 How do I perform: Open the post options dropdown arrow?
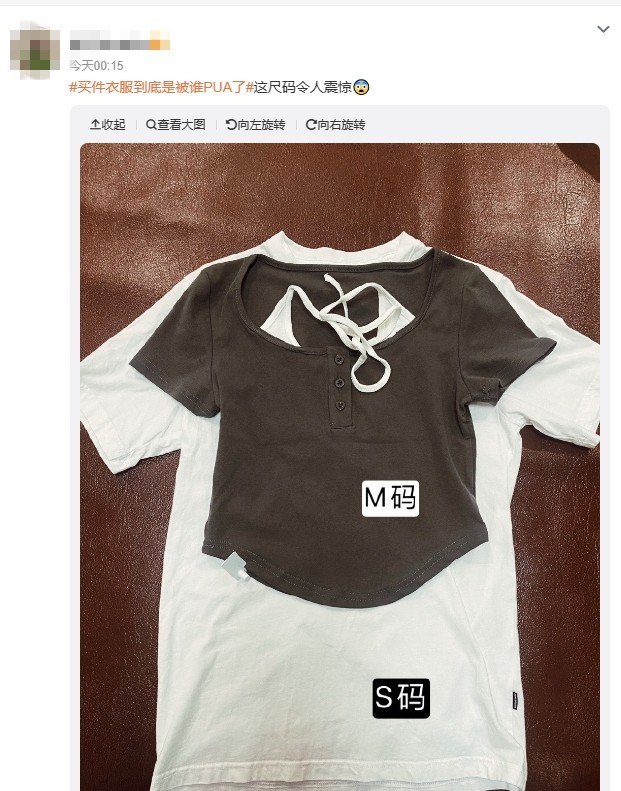coord(603,30)
